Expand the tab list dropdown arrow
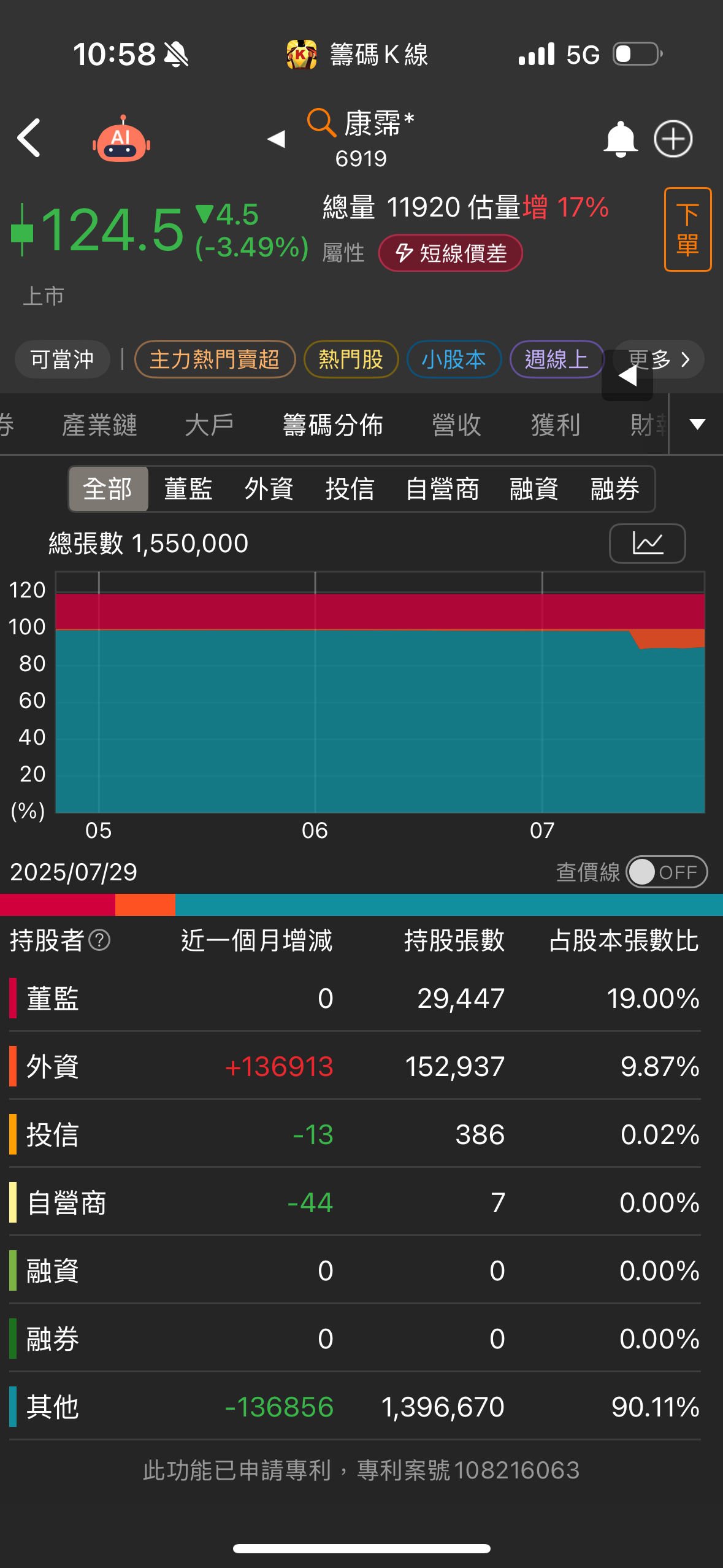 [697, 425]
